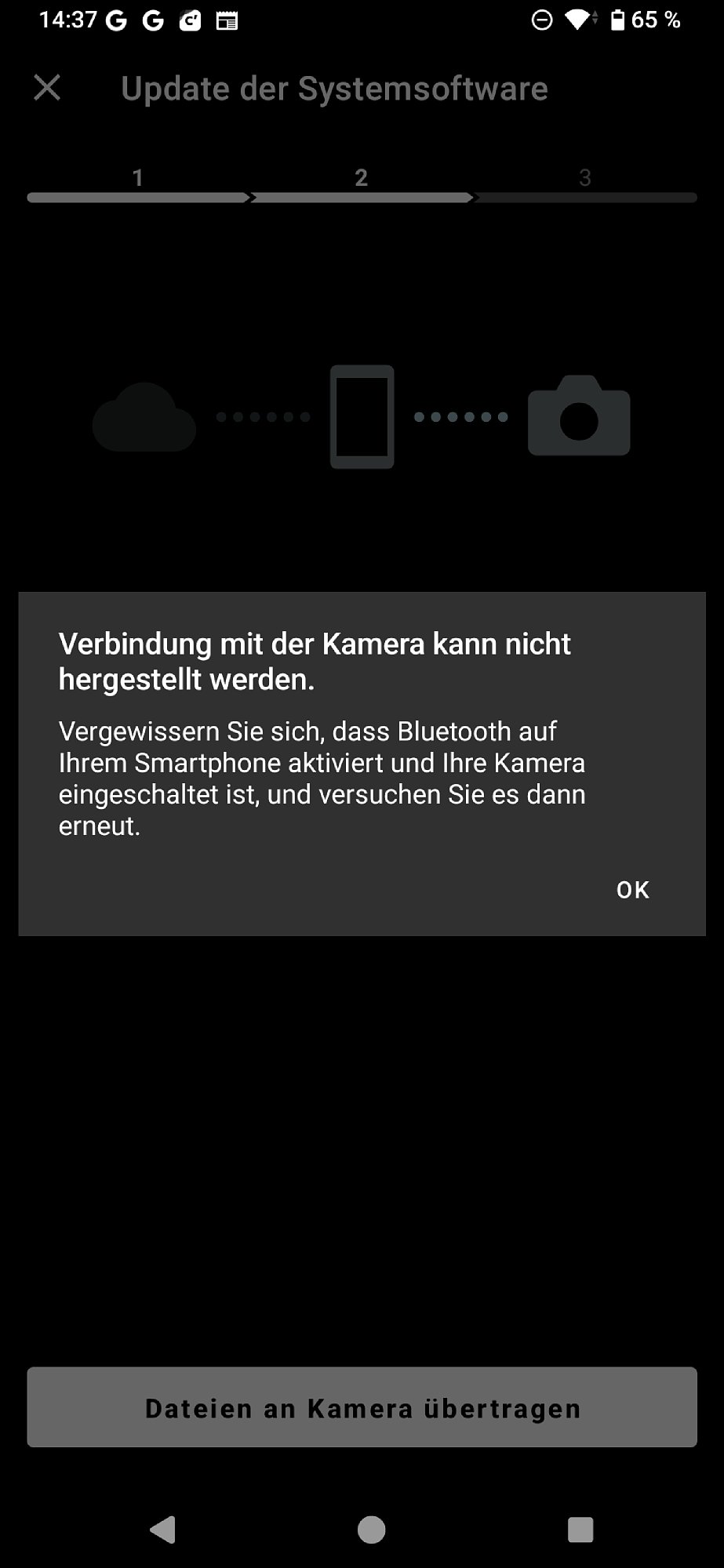
Task: Go back with the system back button
Action: 163,1530
